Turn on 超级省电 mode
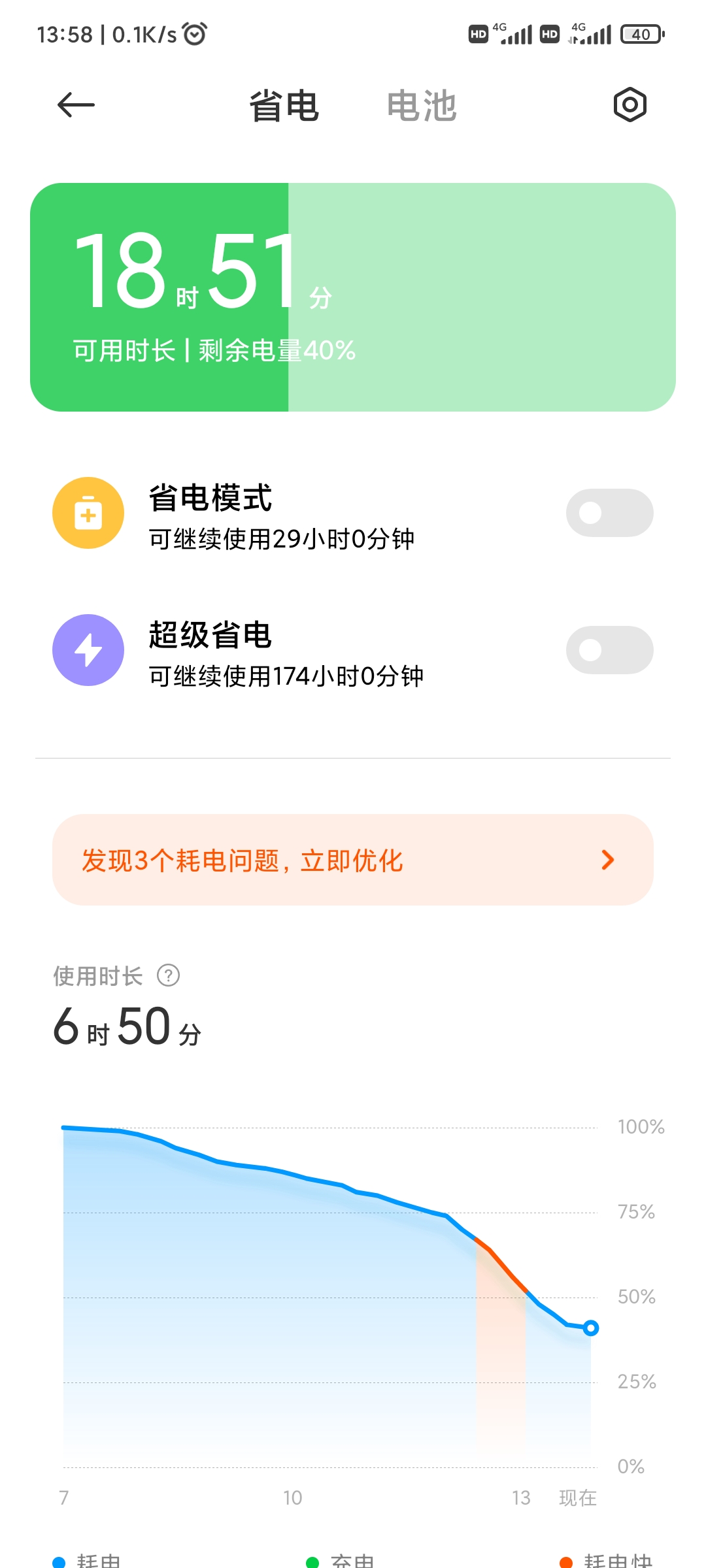706x1568 pixels. (x=609, y=650)
